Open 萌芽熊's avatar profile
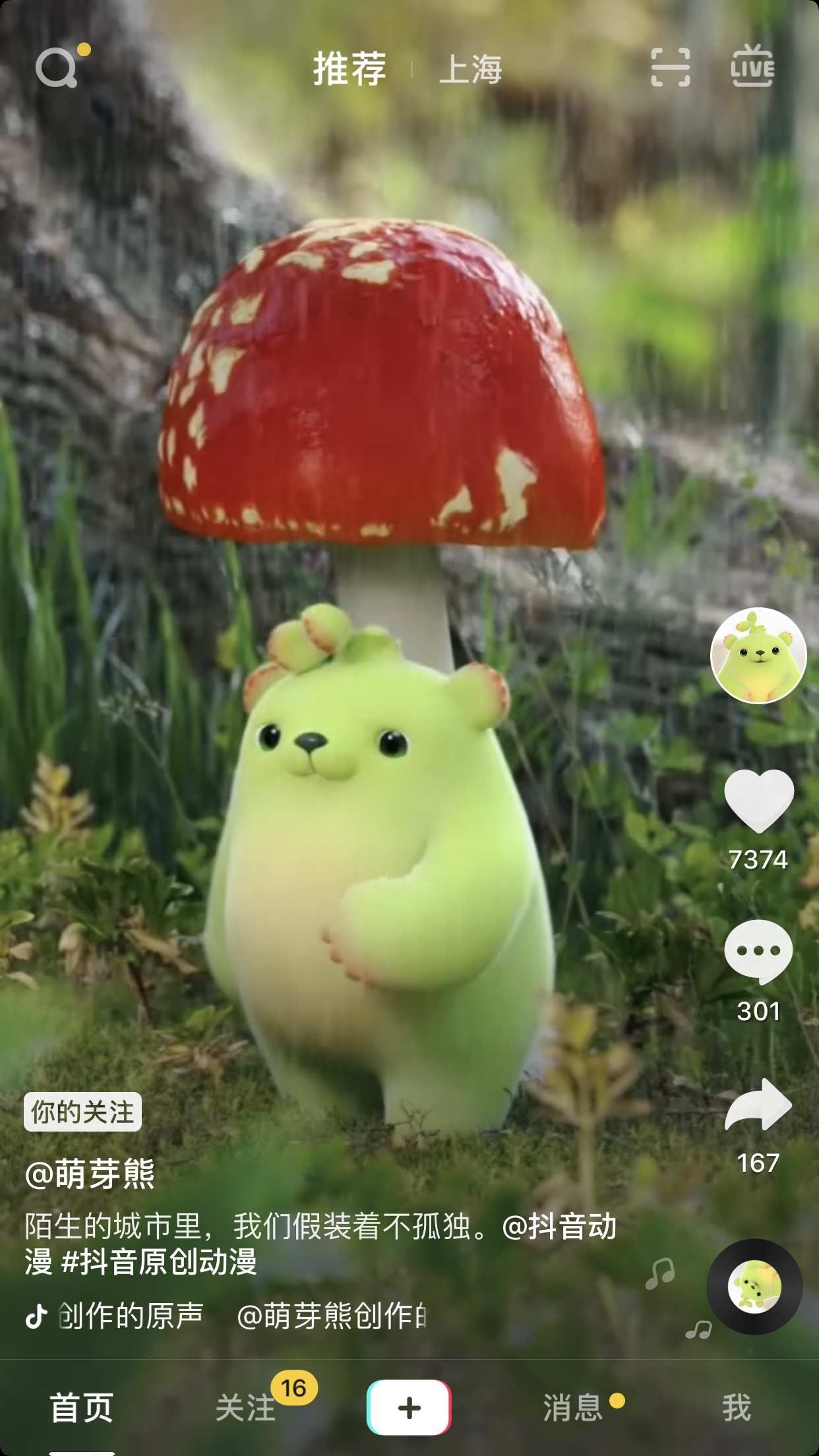This screenshot has width=819, height=1456. tap(758, 655)
